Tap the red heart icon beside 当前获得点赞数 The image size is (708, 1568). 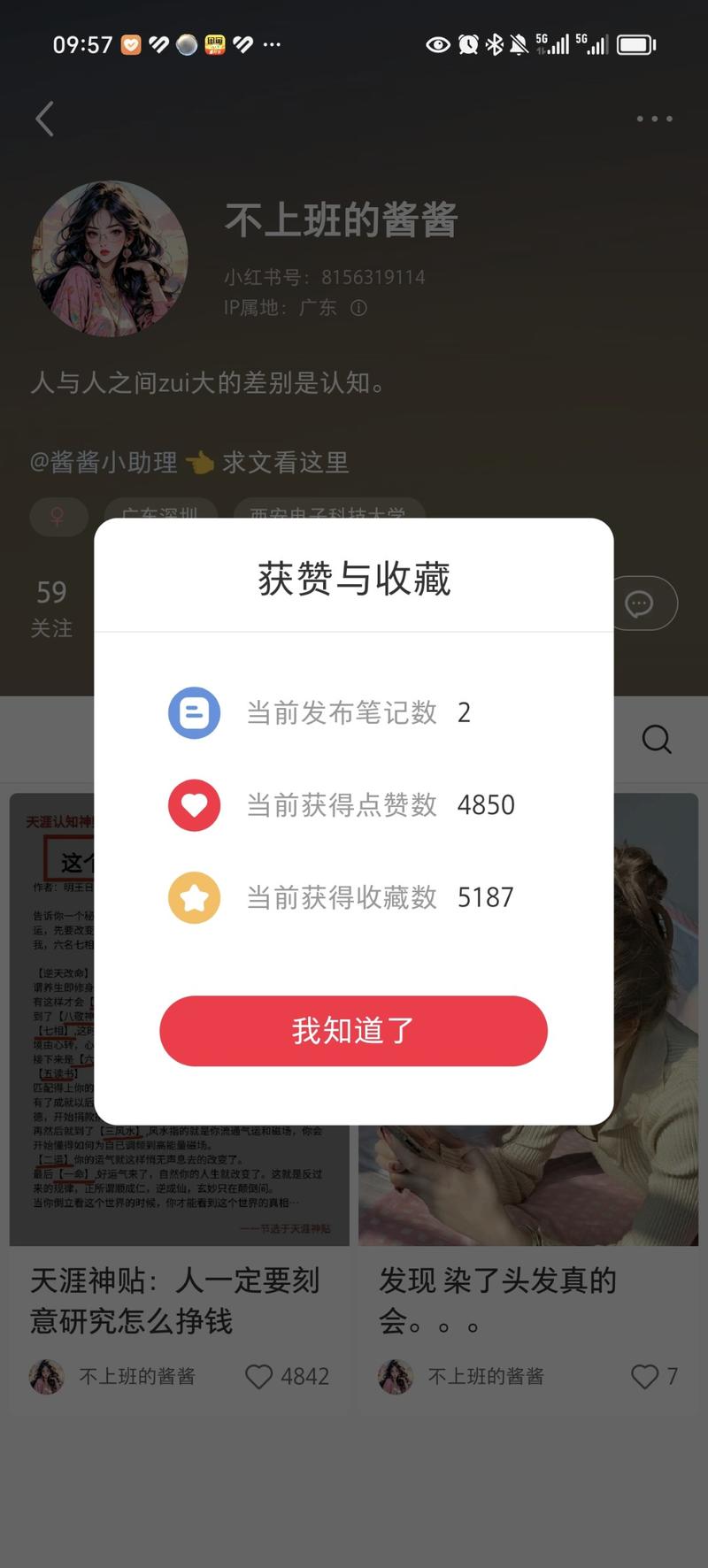pyautogui.click(x=193, y=804)
